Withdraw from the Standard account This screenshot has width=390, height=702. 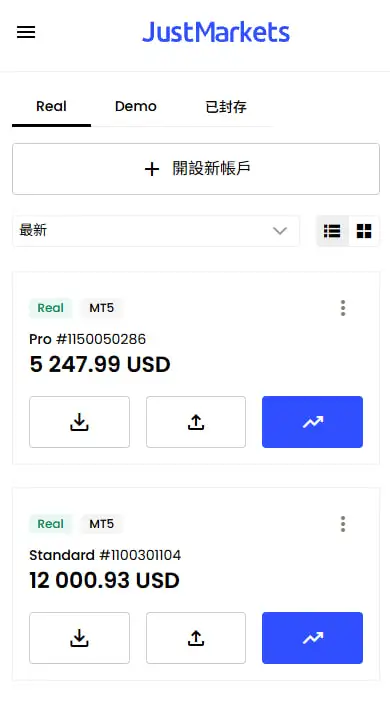pyautogui.click(x=196, y=638)
